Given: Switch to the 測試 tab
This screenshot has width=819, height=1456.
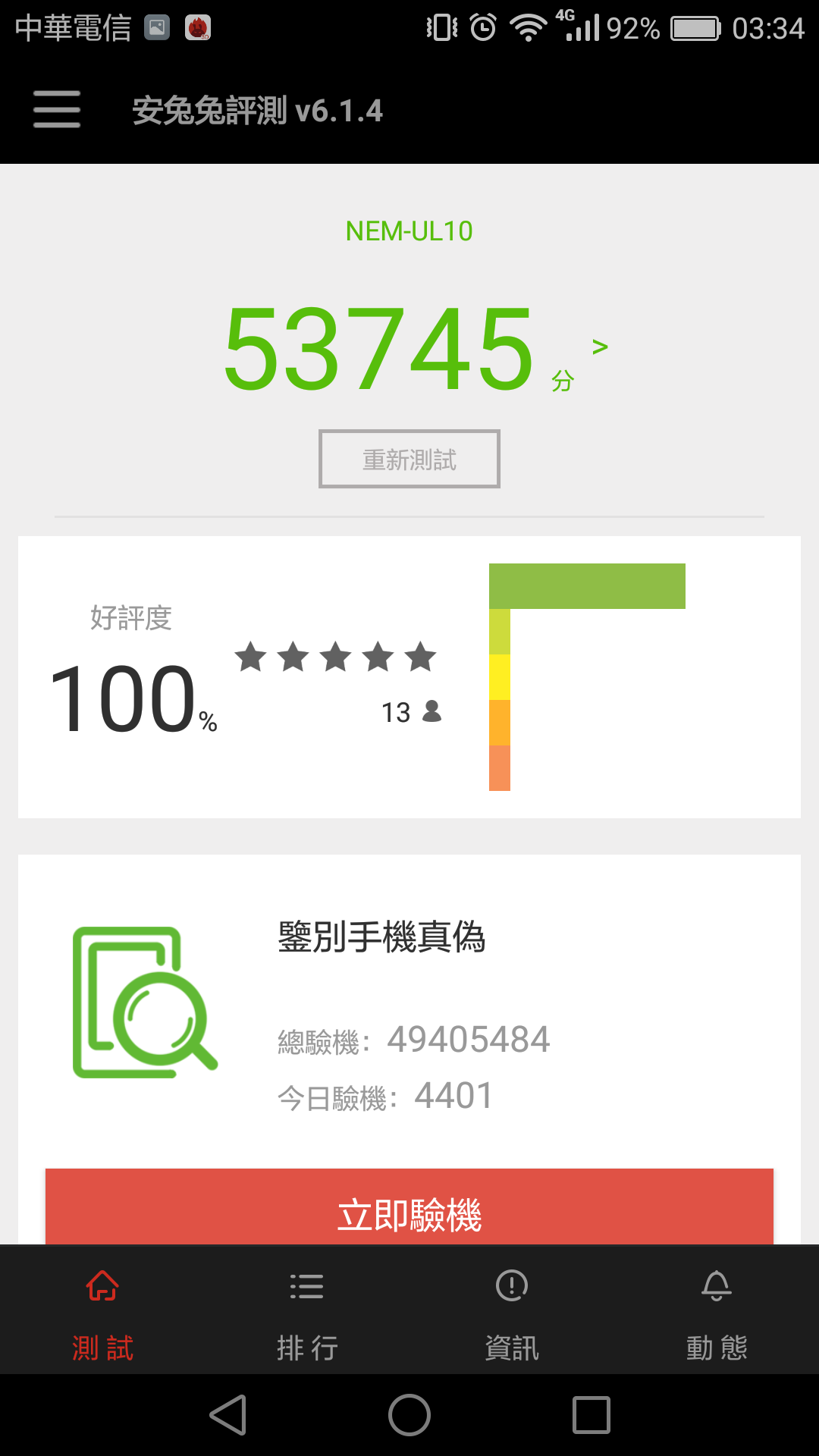Looking at the screenshot, I should [102, 1310].
